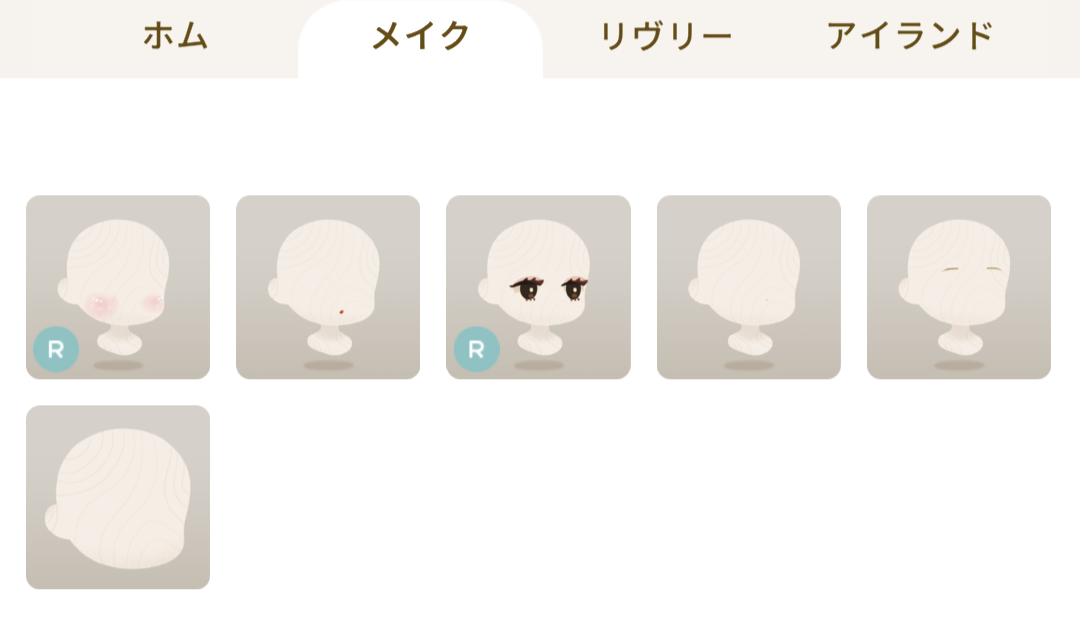Choose the pink blush cheeks makeup
Viewport: 1080px width, 620px height.
coord(118,287)
